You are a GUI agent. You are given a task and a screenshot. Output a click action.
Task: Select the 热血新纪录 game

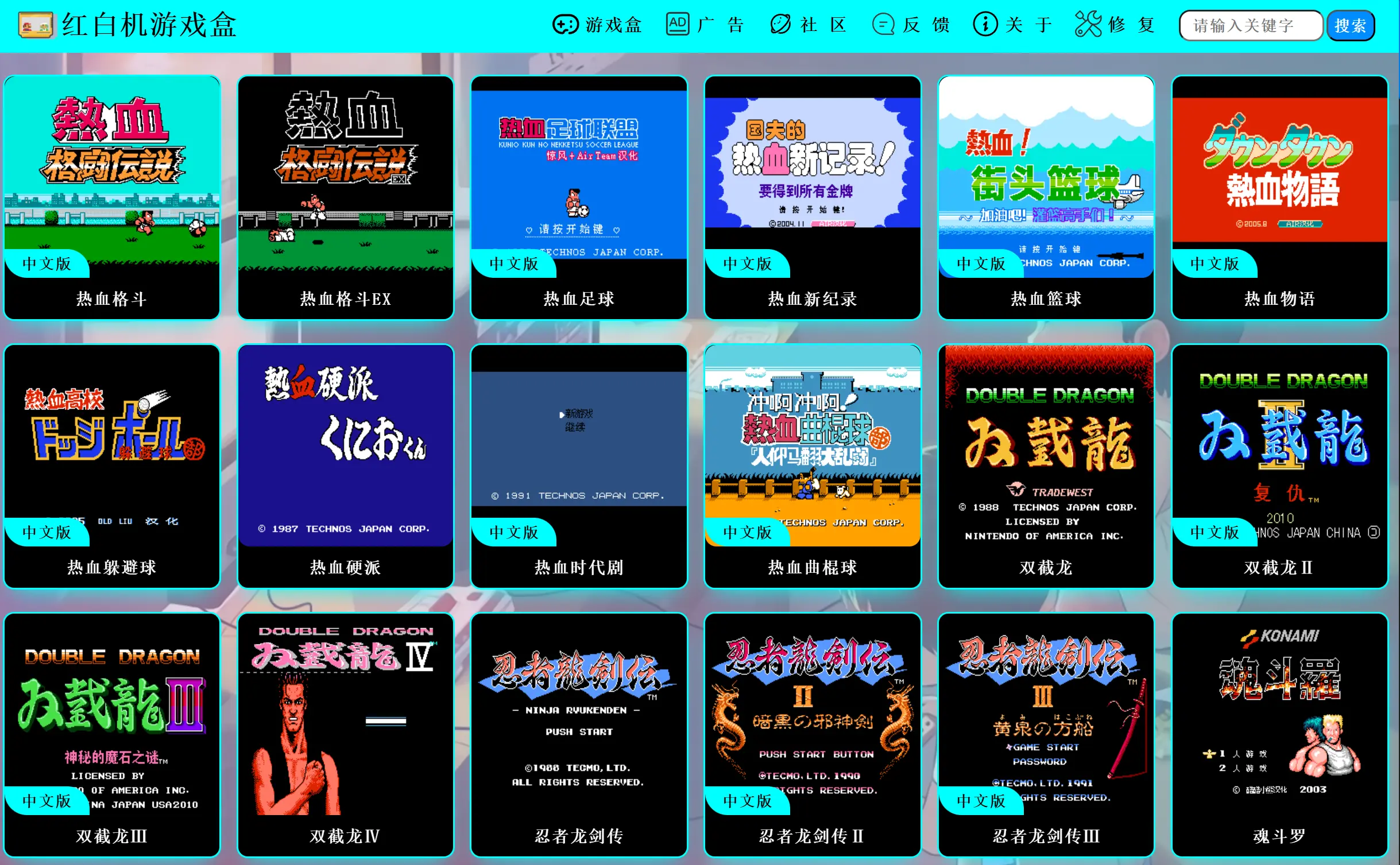tap(813, 197)
